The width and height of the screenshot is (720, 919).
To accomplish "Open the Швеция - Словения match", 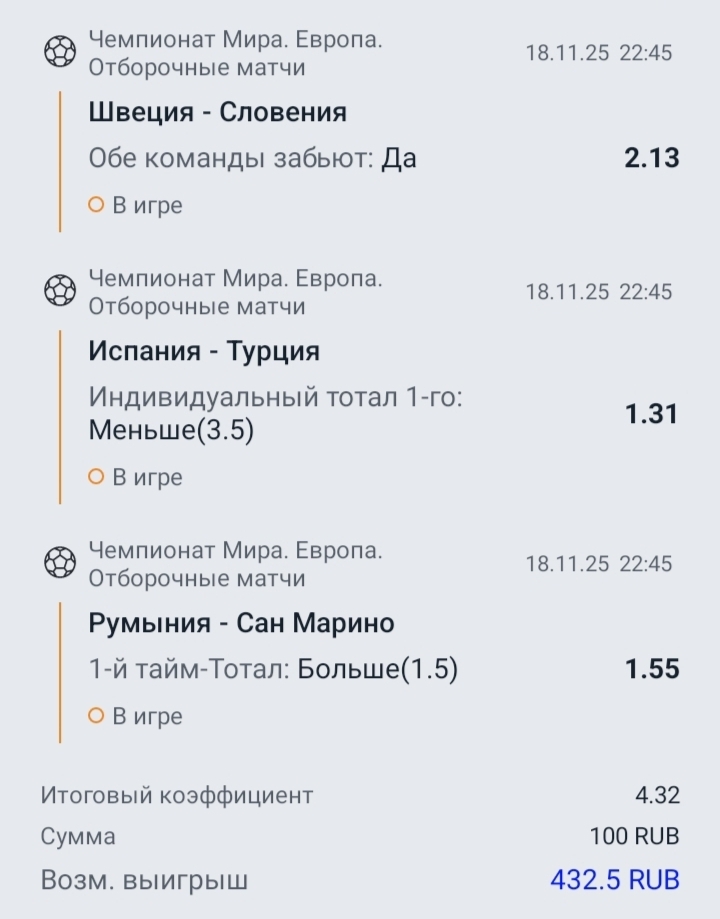I will [x=217, y=112].
